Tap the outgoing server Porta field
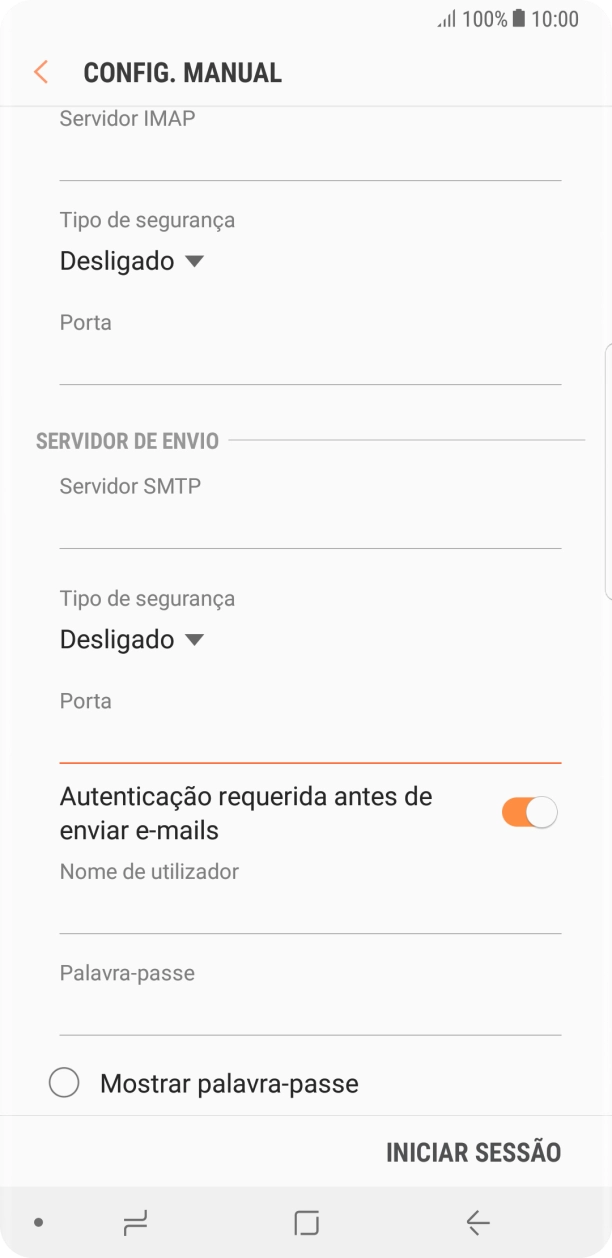 point(310,741)
